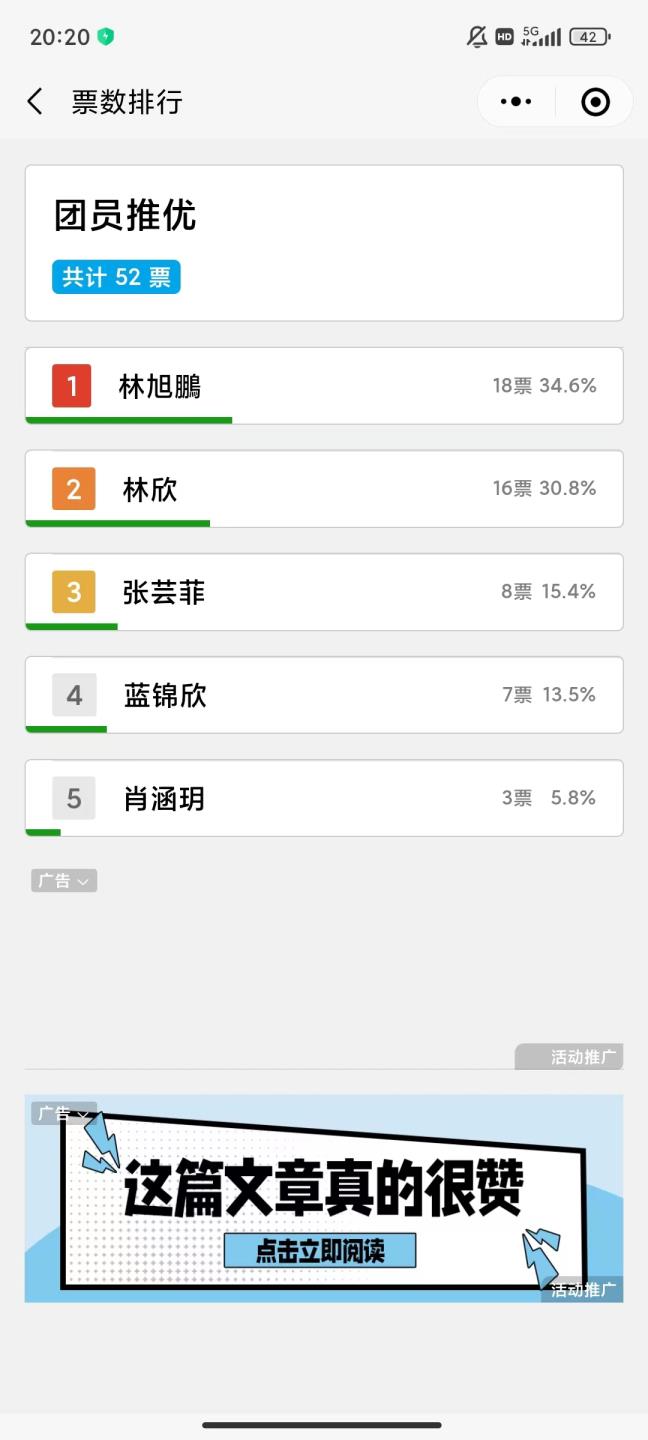Tap the 点击立即阅读 button
Screen dimensions: 648x1440
[x=320, y=1250]
